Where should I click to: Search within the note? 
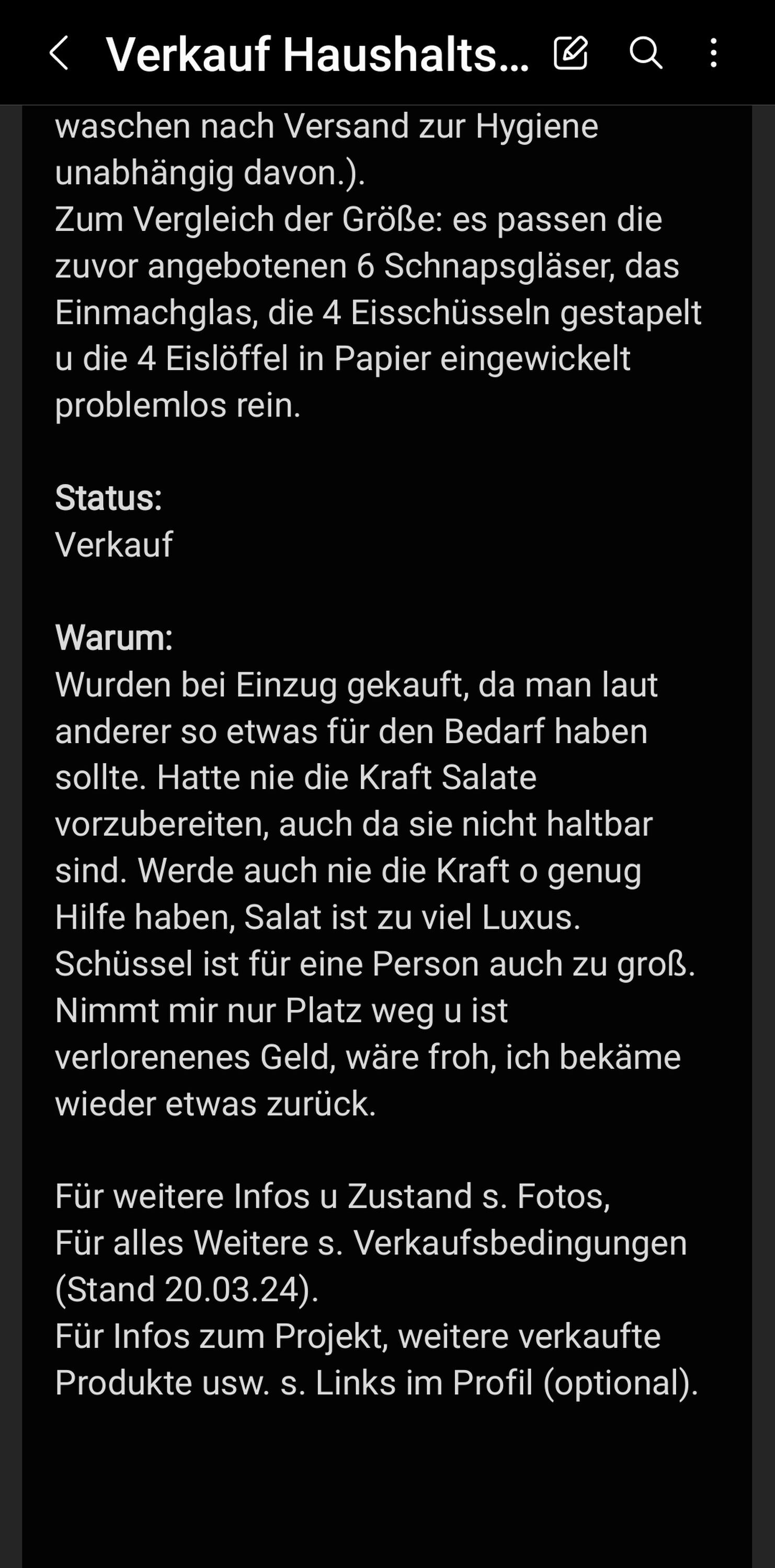click(x=645, y=53)
